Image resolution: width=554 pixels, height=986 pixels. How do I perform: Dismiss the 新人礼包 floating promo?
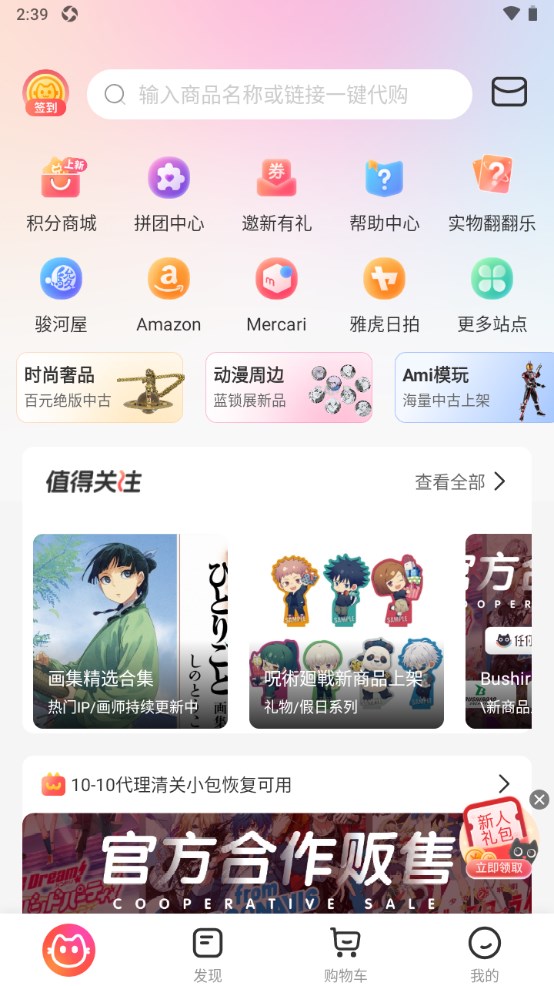point(539,799)
